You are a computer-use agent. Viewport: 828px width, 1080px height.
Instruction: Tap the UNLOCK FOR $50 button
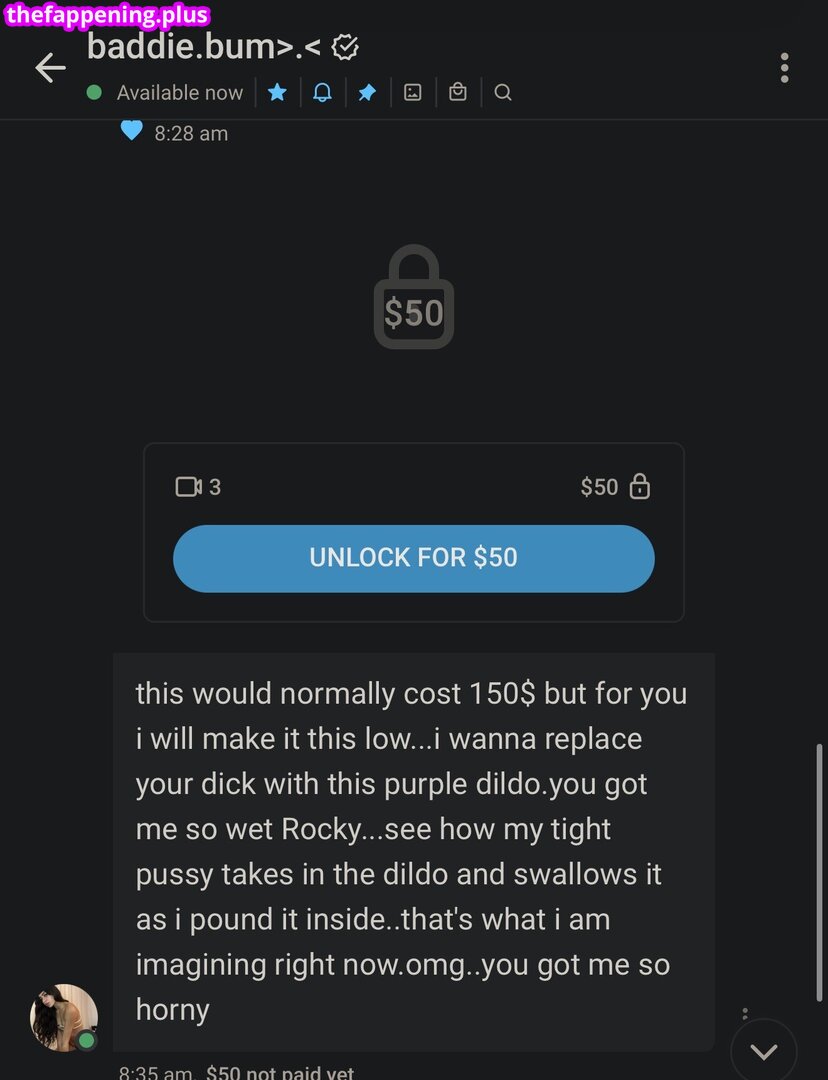413,558
